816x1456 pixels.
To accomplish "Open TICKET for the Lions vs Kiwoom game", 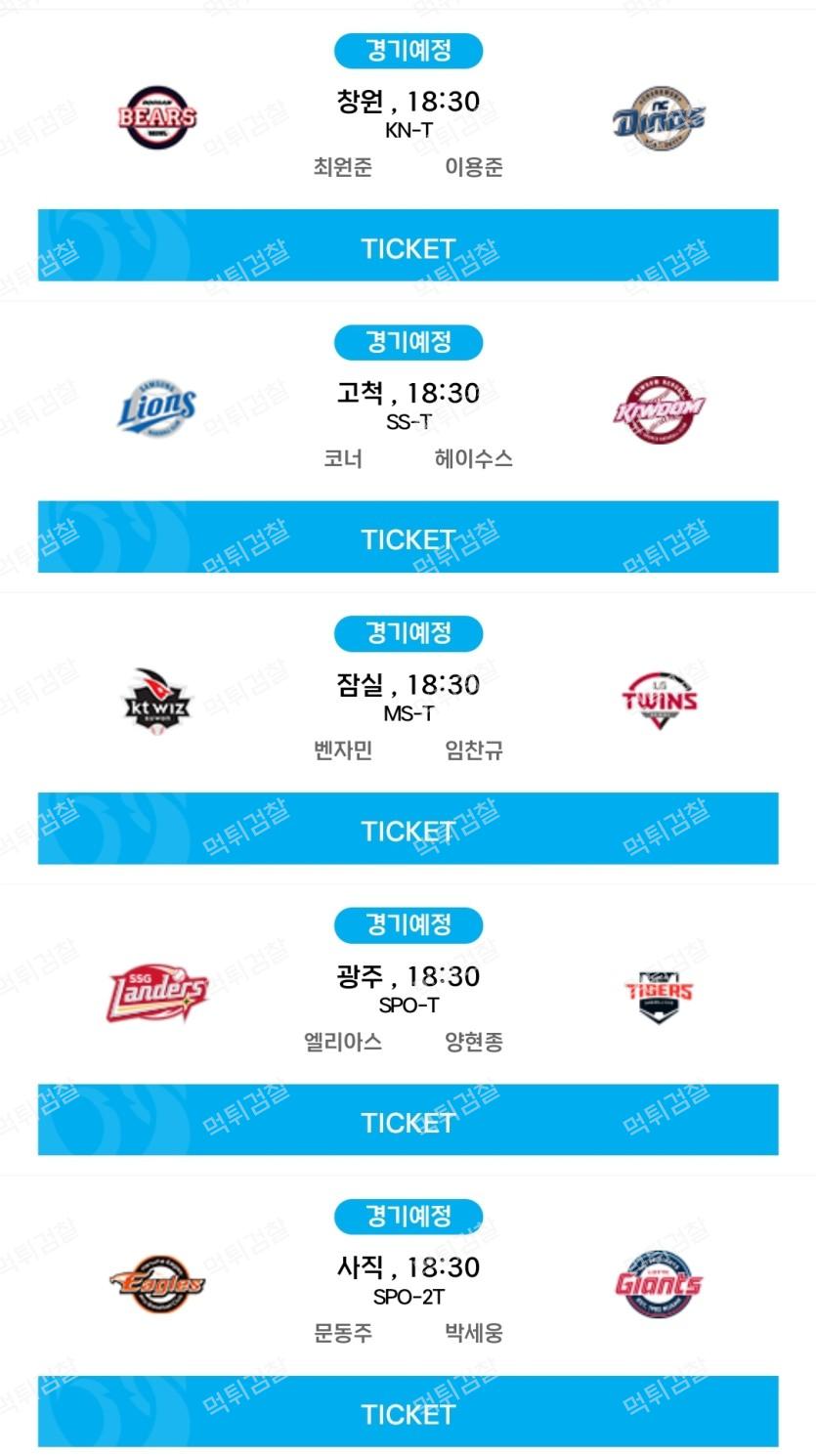I will 408,537.
